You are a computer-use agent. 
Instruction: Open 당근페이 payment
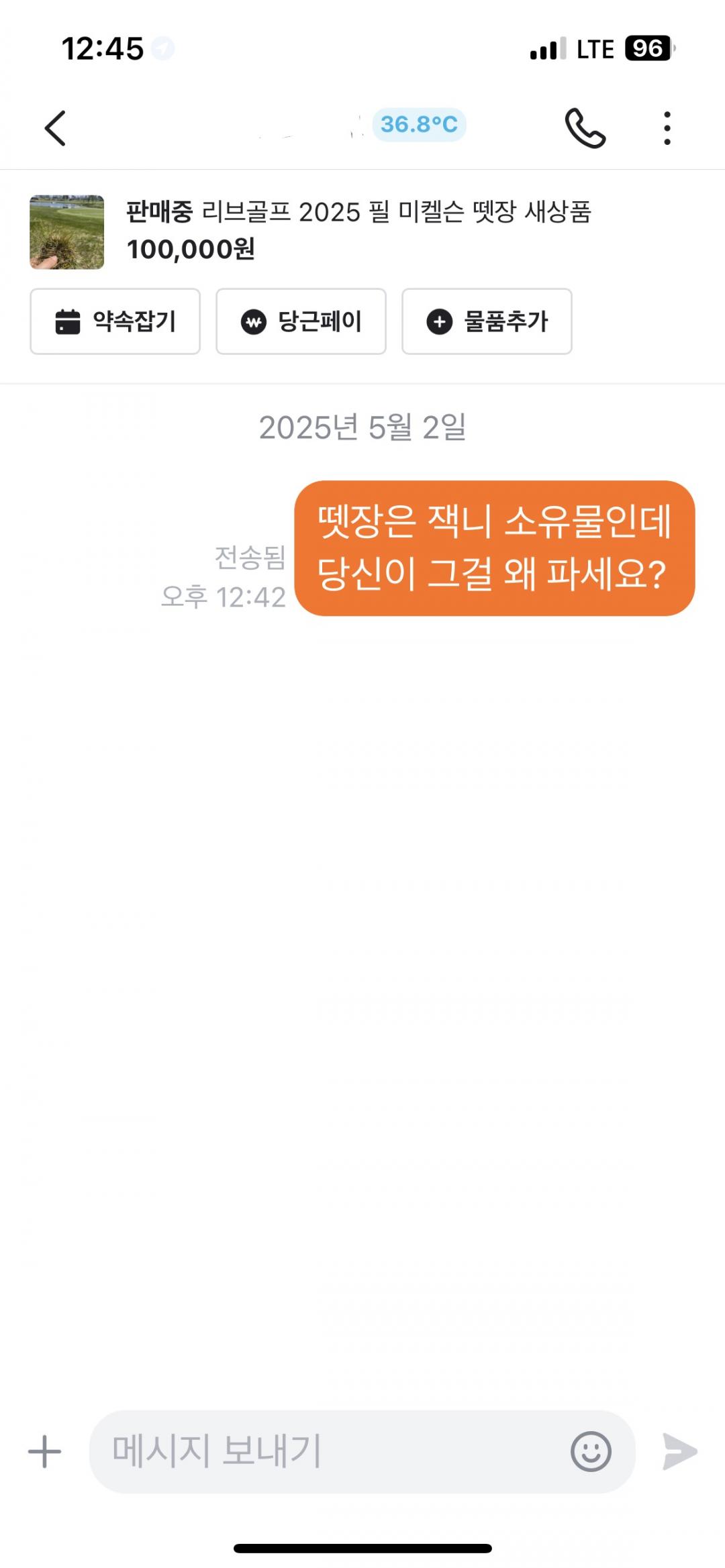(x=301, y=321)
